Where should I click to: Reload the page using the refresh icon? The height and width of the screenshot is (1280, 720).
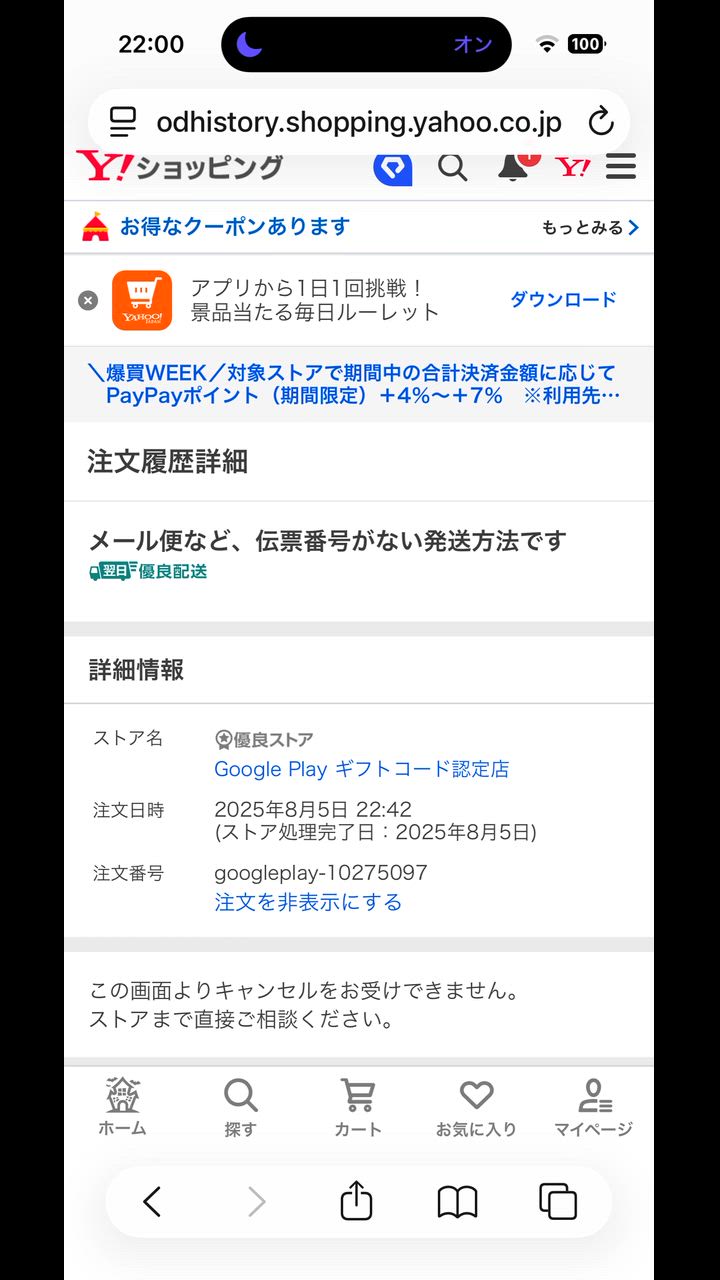pyautogui.click(x=600, y=121)
